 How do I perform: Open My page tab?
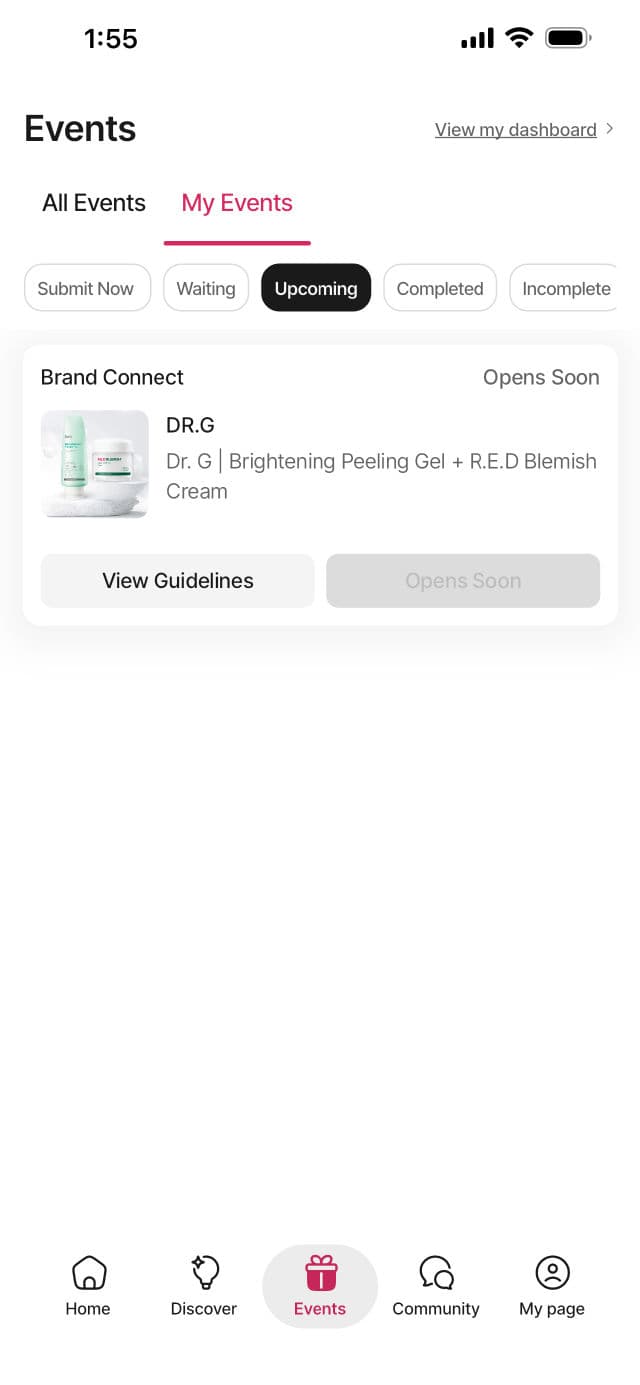coord(552,1287)
